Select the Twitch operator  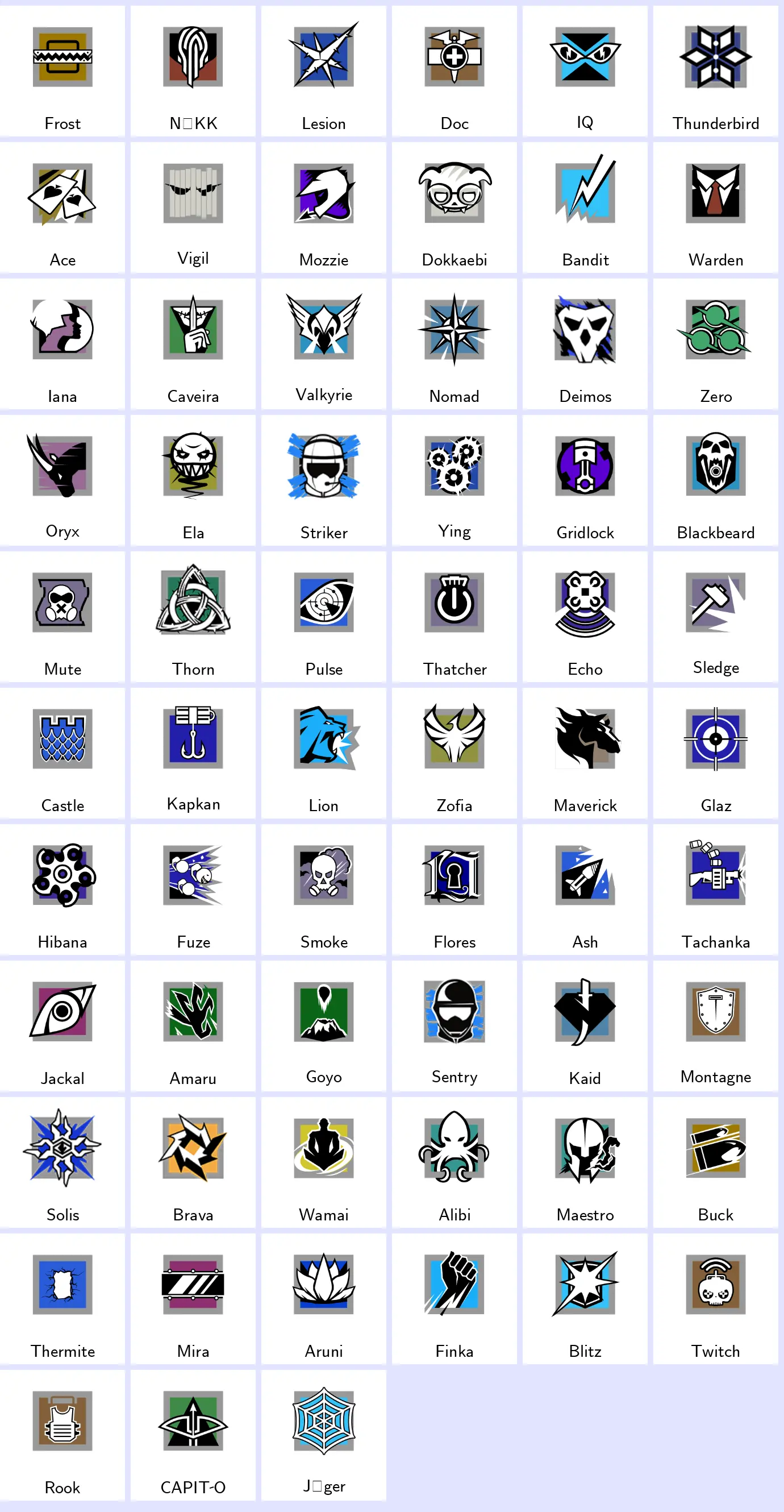[715, 1299]
